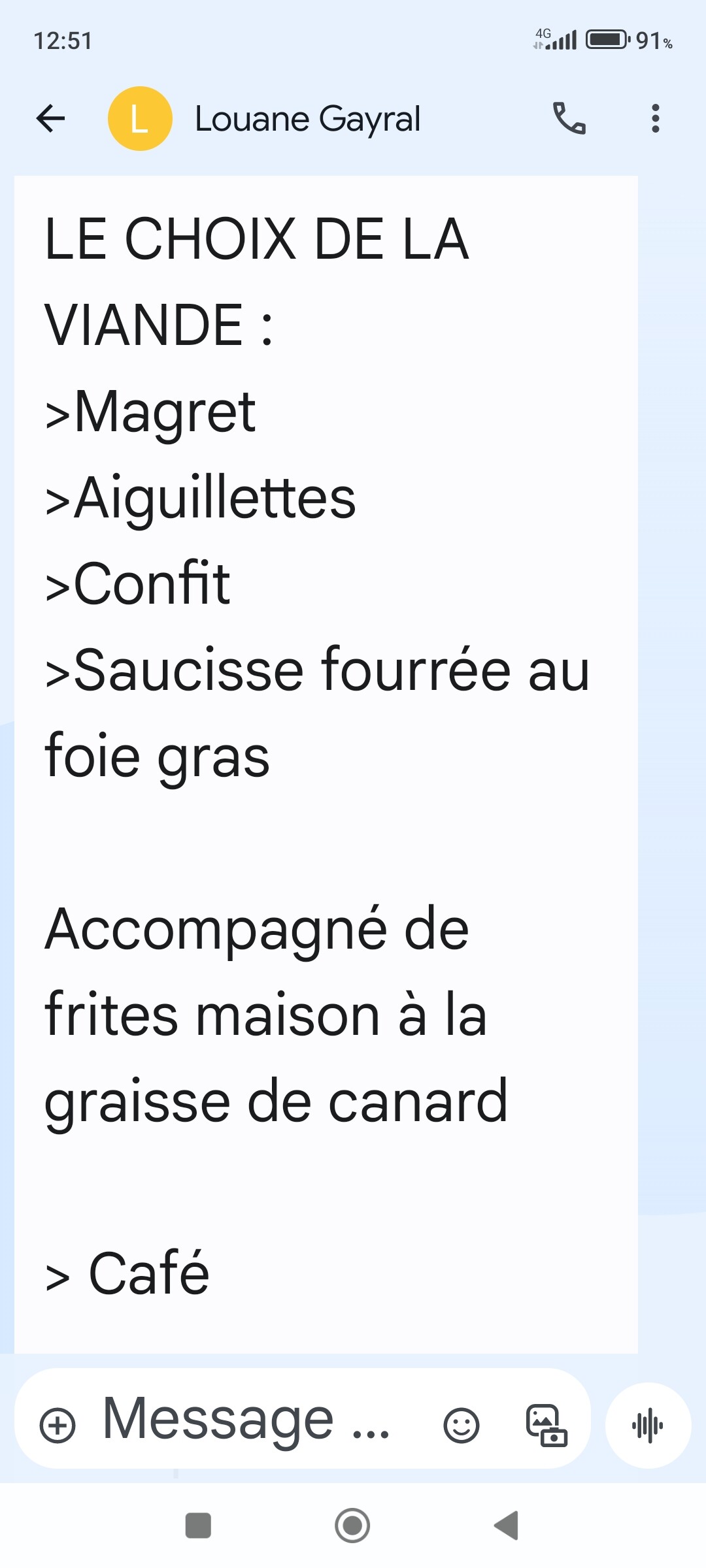Viewport: 706px width, 1568px height.
Task: Open the three-dot overflow menu
Action: click(656, 118)
